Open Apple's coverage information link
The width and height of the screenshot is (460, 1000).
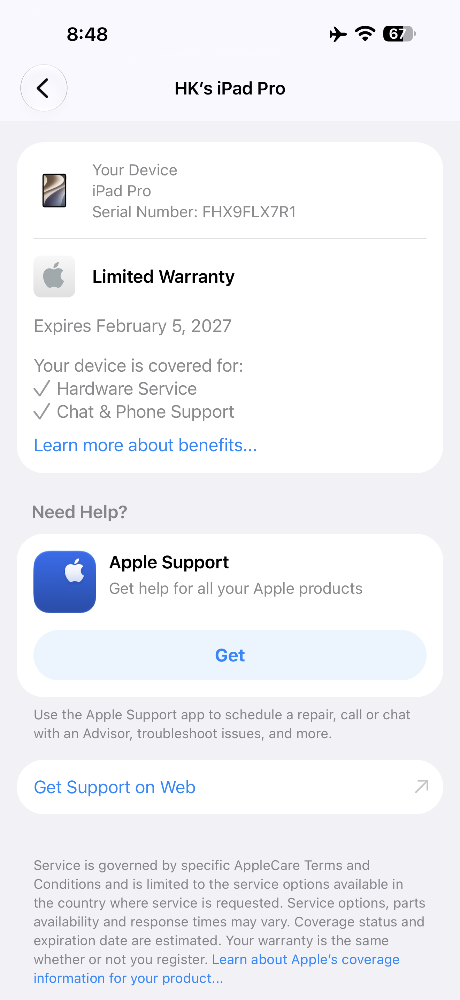[217, 969]
